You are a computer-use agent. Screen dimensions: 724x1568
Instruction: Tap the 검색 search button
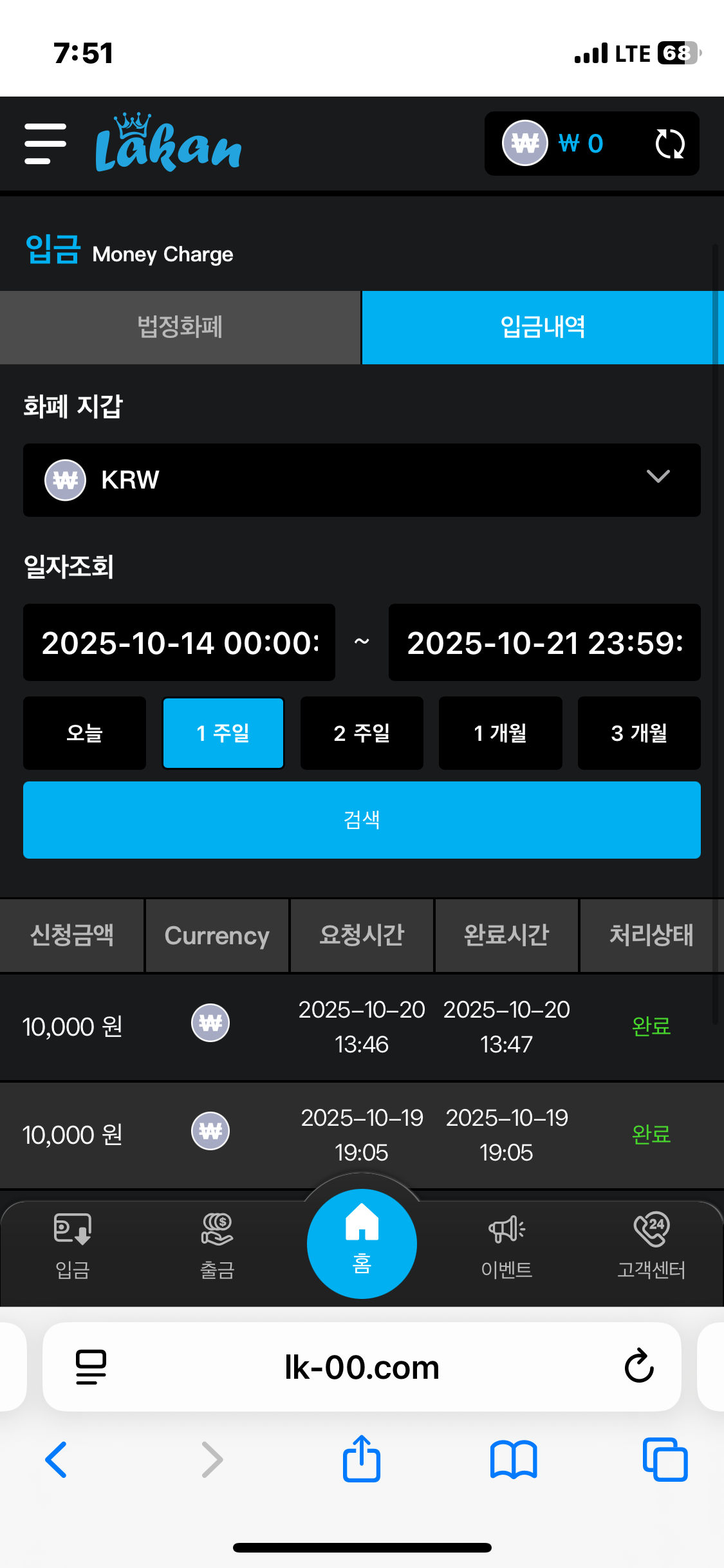(x=362, y=819)
